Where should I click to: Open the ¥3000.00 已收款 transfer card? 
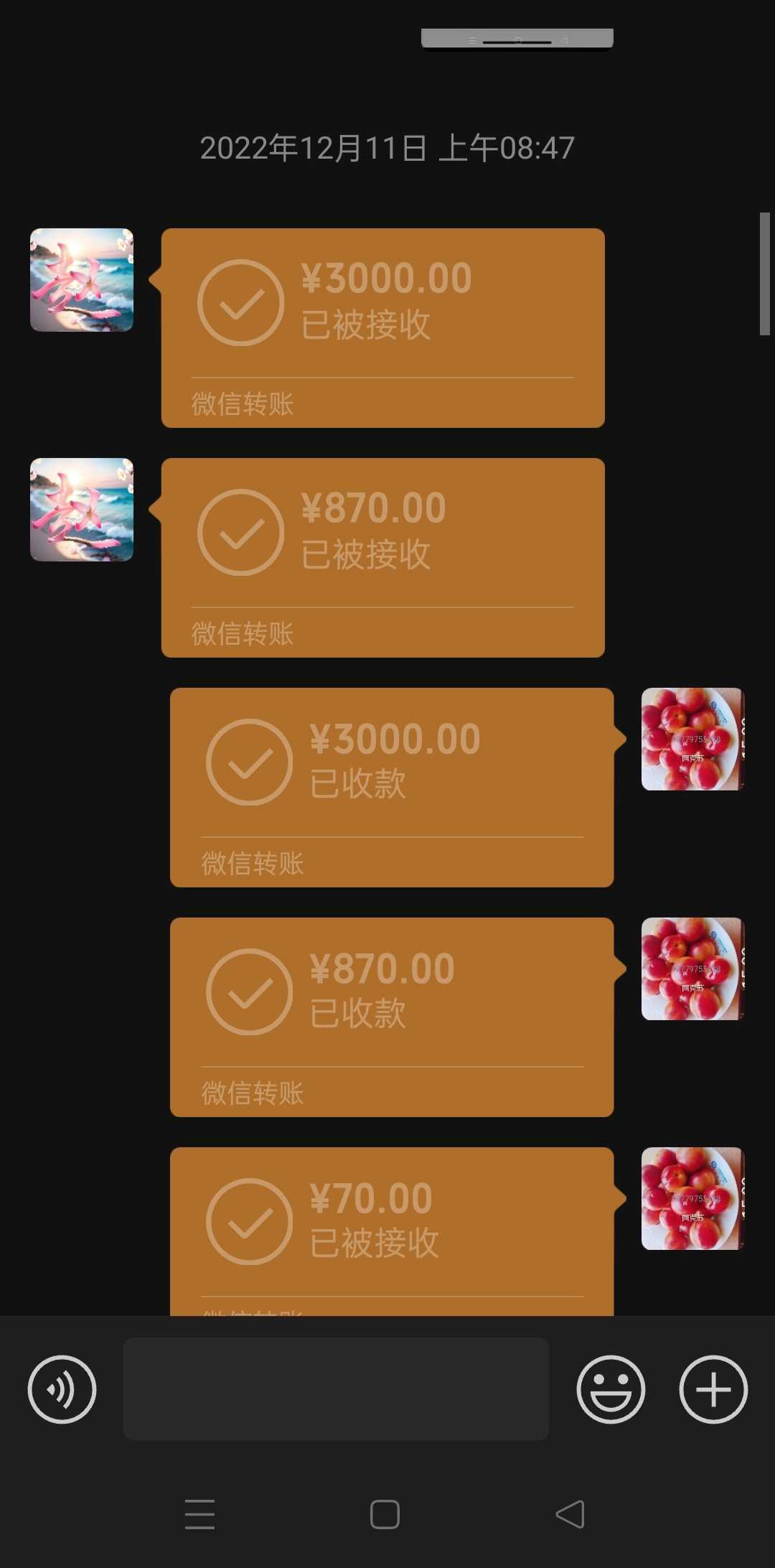[x=392, y=787]
